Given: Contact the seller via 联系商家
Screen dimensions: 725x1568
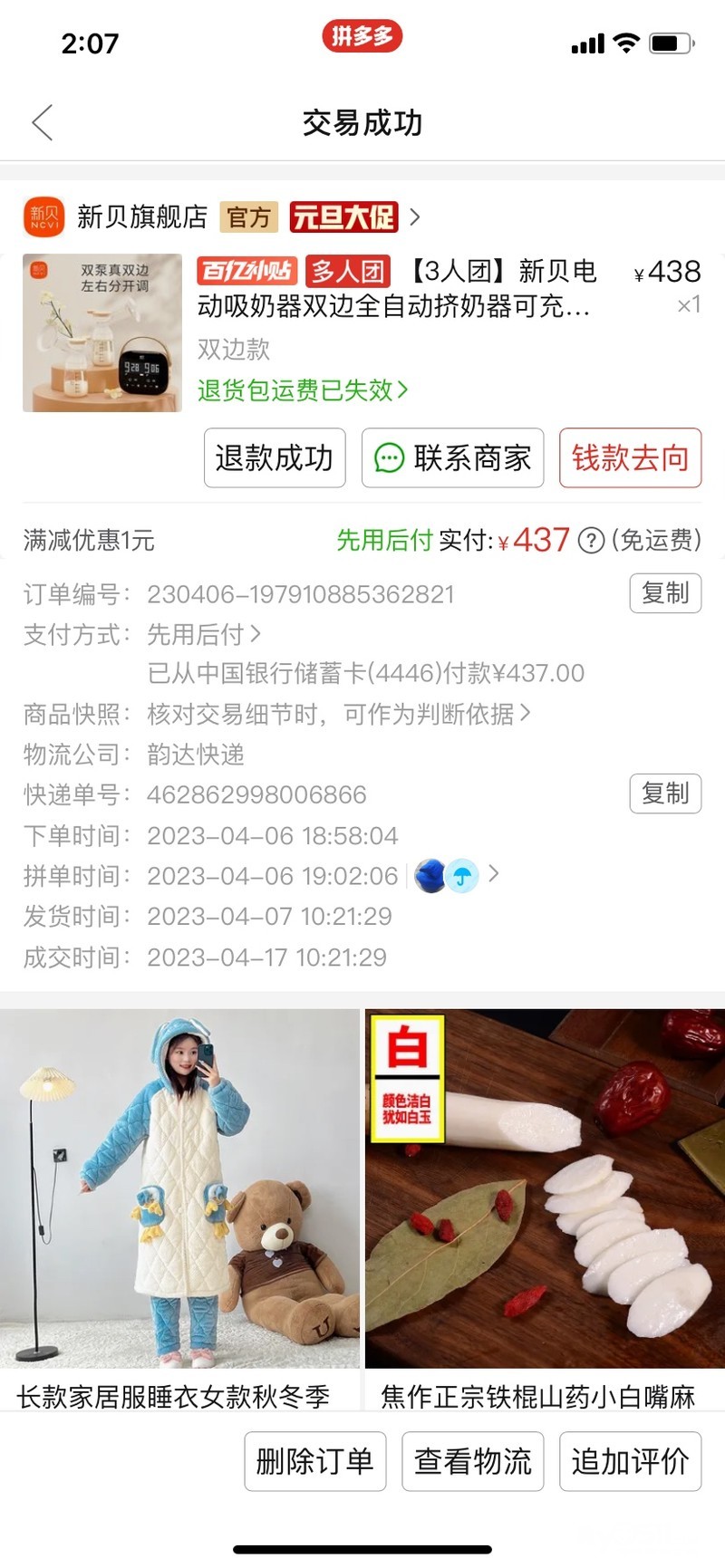Looking at the screenshot, I should coord(453,458).
